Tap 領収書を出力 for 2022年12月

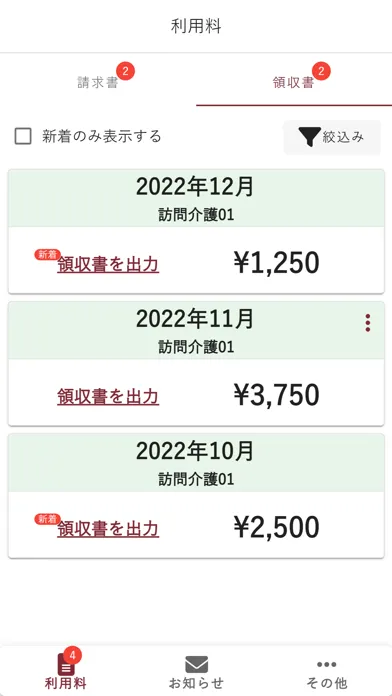[x=108, y=265]
